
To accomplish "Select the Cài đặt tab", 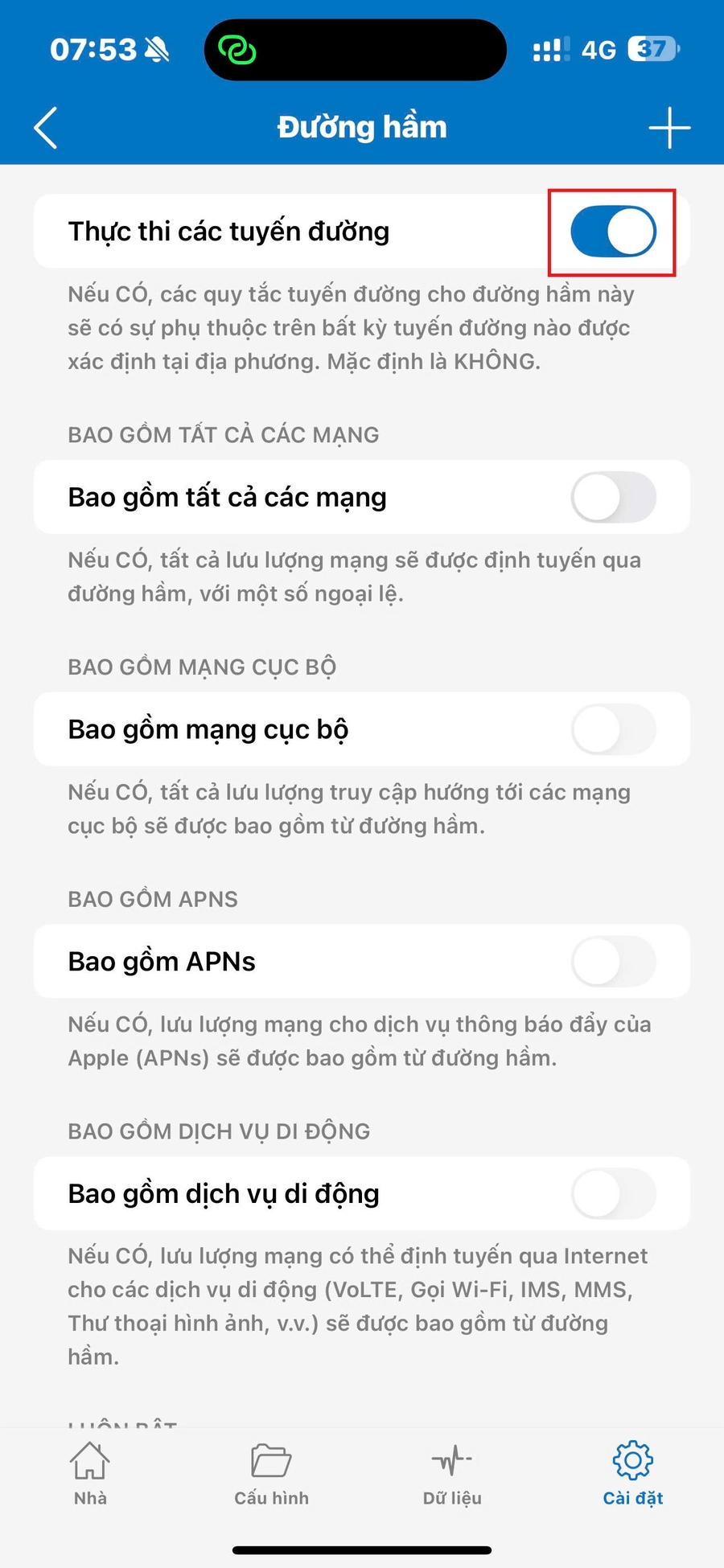I will tap(633, 1473).
